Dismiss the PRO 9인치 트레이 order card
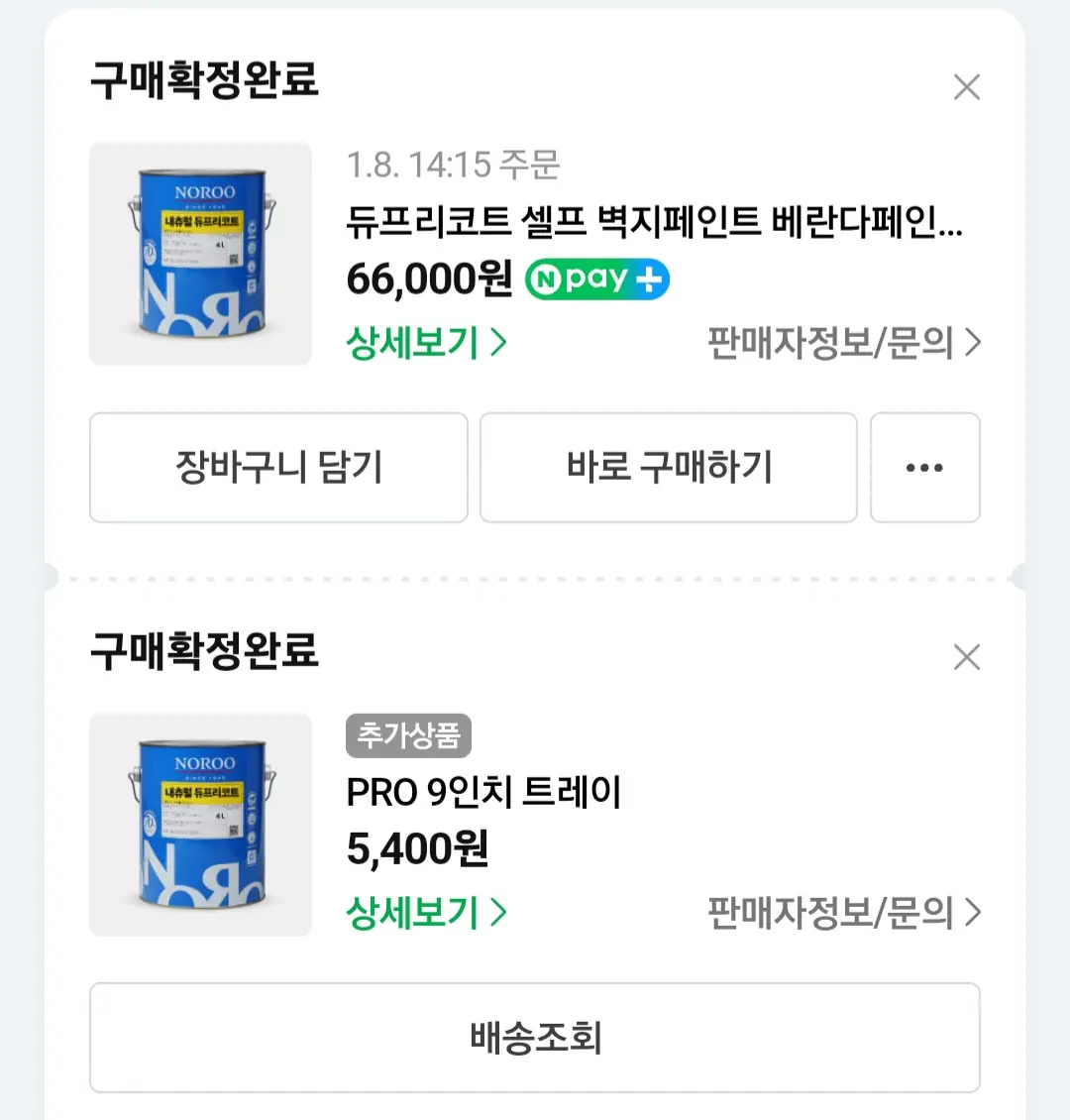This screenshot has width=1070, height=1120. click(966, 657)
